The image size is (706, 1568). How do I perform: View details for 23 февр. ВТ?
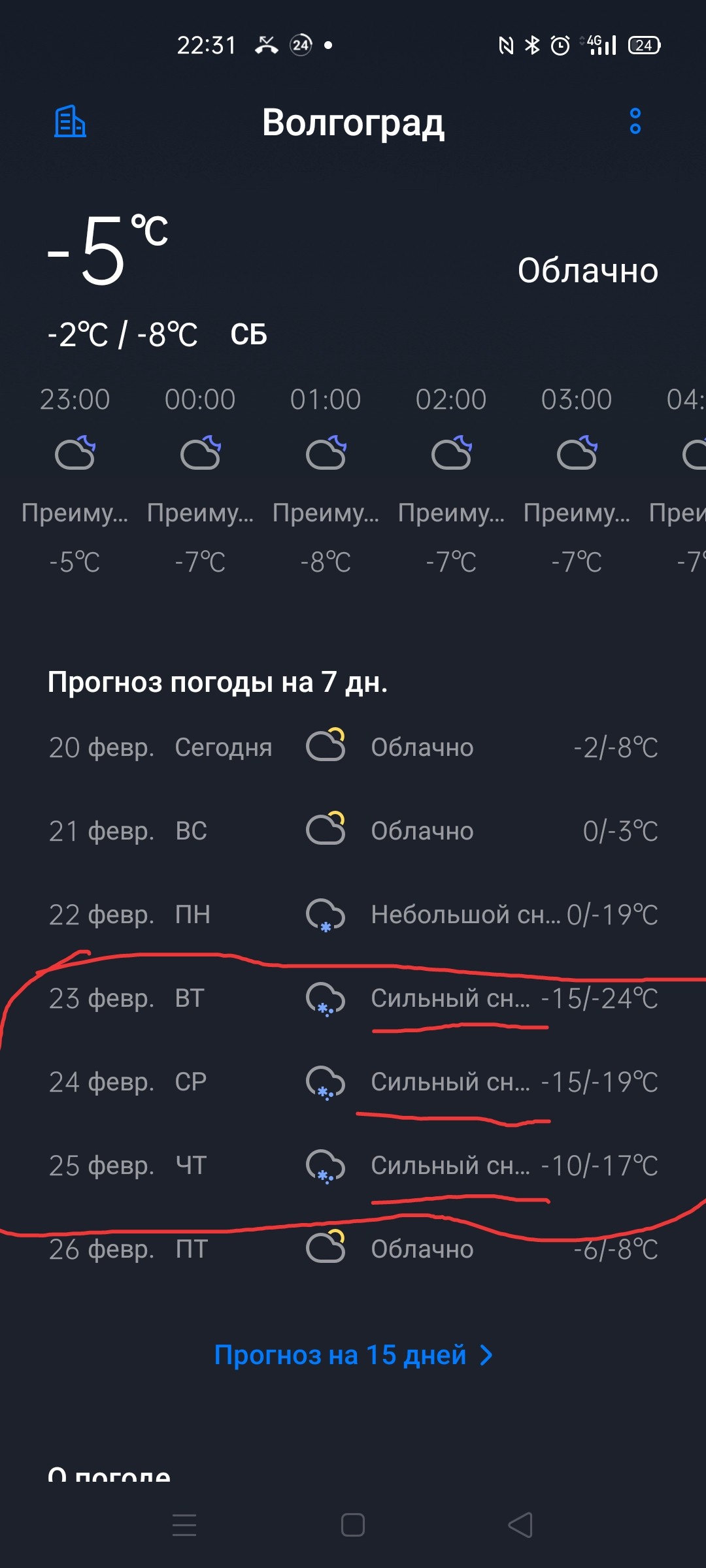pyautogui.click(x=353, y=998)
